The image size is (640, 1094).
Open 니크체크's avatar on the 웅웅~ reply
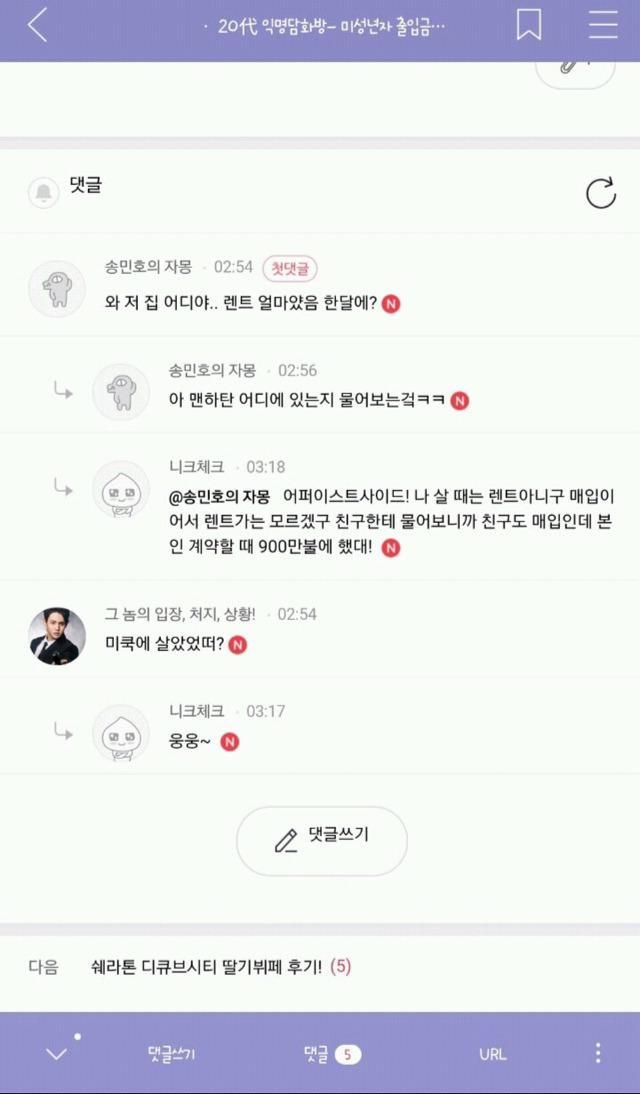[121, 733]
